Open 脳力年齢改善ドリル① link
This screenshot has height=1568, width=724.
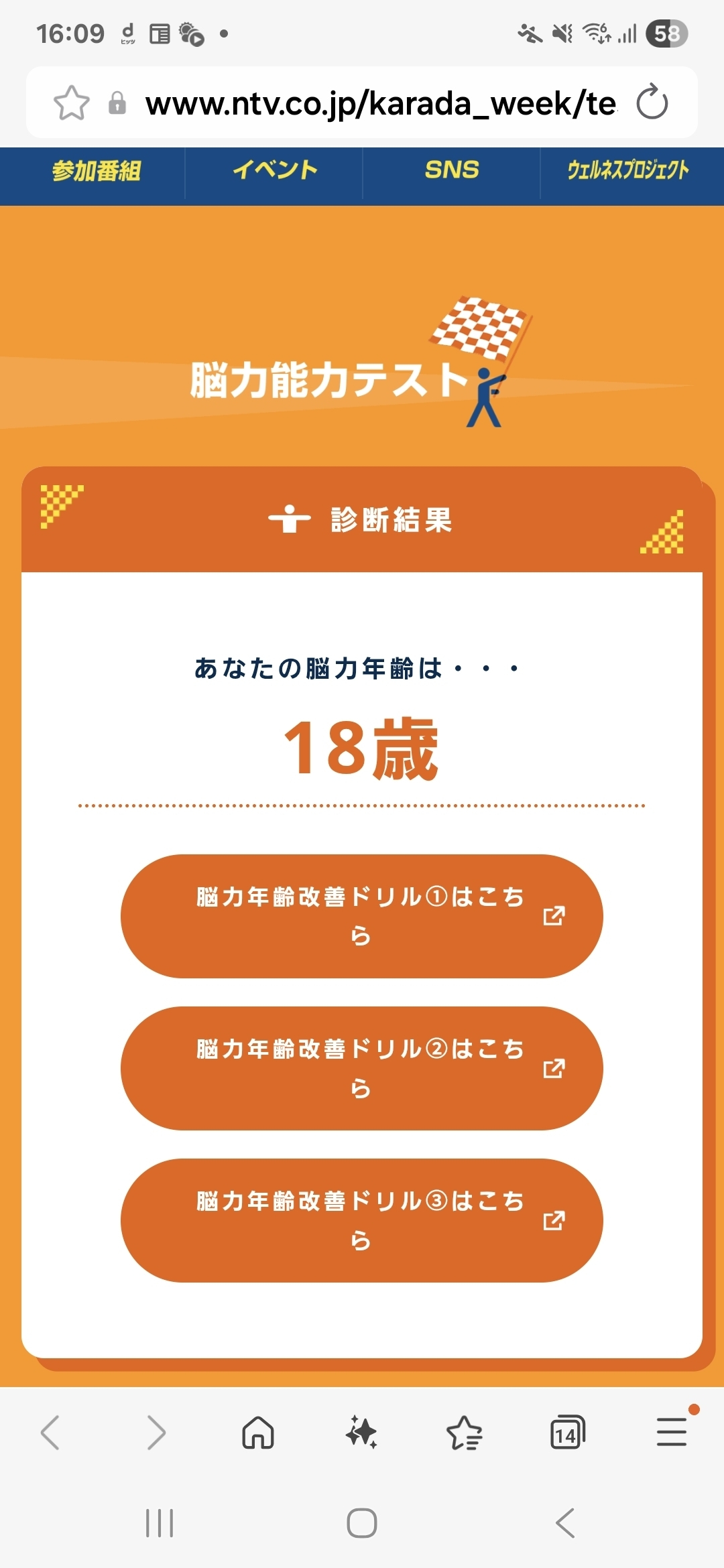[x=361, y=915]
